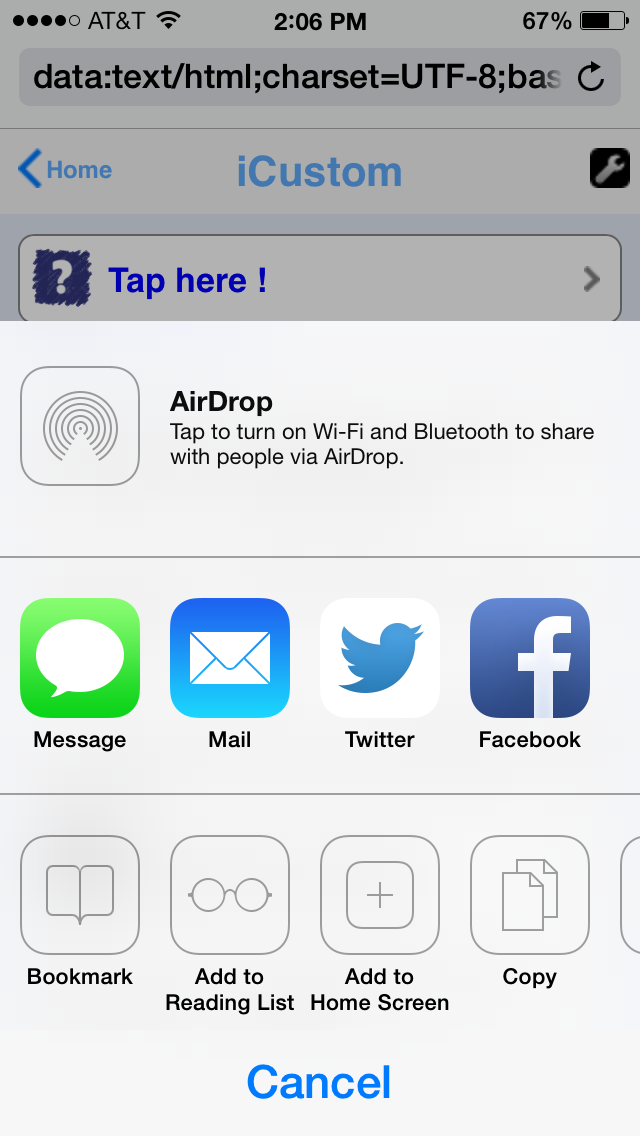Cancel the share sheet
This screenshot has width=640, height=1136.
click(320, 1083)
